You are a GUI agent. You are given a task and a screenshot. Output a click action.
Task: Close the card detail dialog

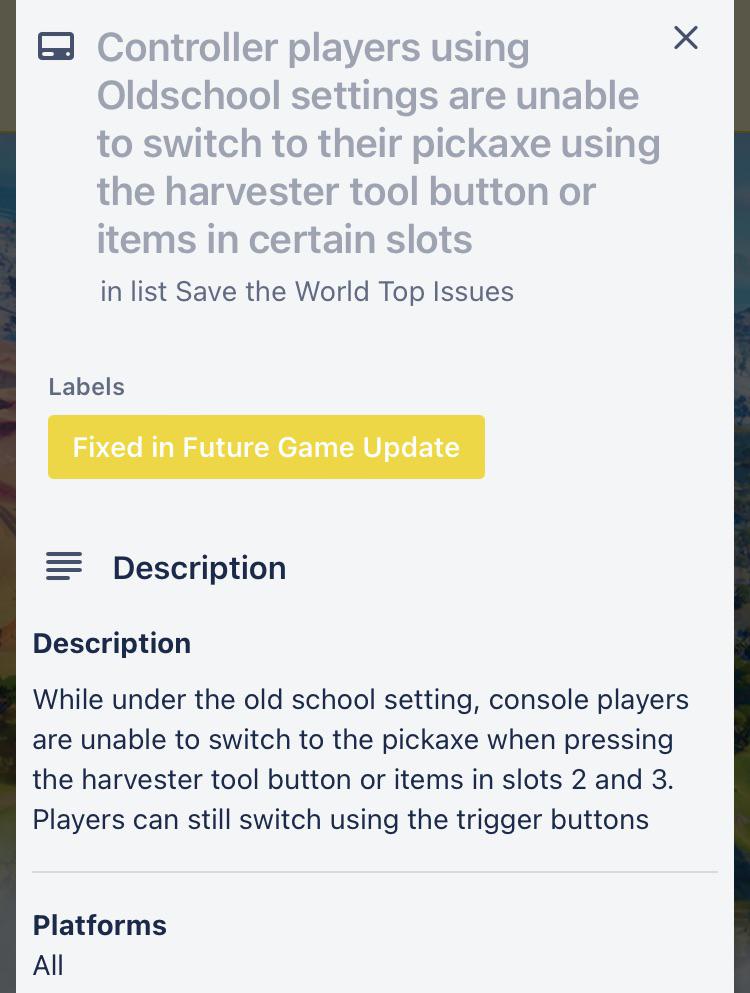(685, 38)
